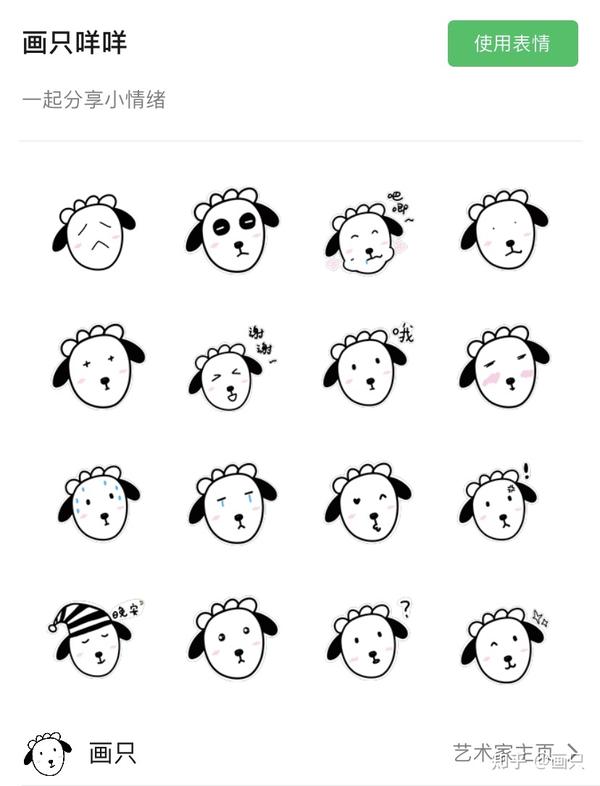Select the sheep sticker with panda eyes
This screenshot has height=786, width=600.
coord(231,234)
